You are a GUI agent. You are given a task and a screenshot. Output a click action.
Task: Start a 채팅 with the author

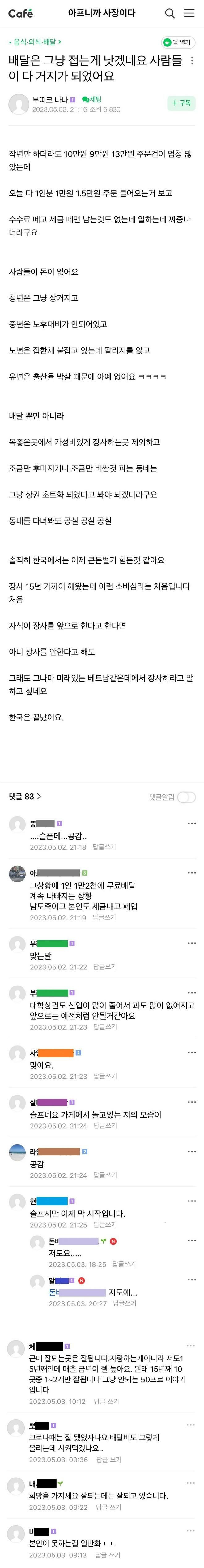[x=92, y=99]
